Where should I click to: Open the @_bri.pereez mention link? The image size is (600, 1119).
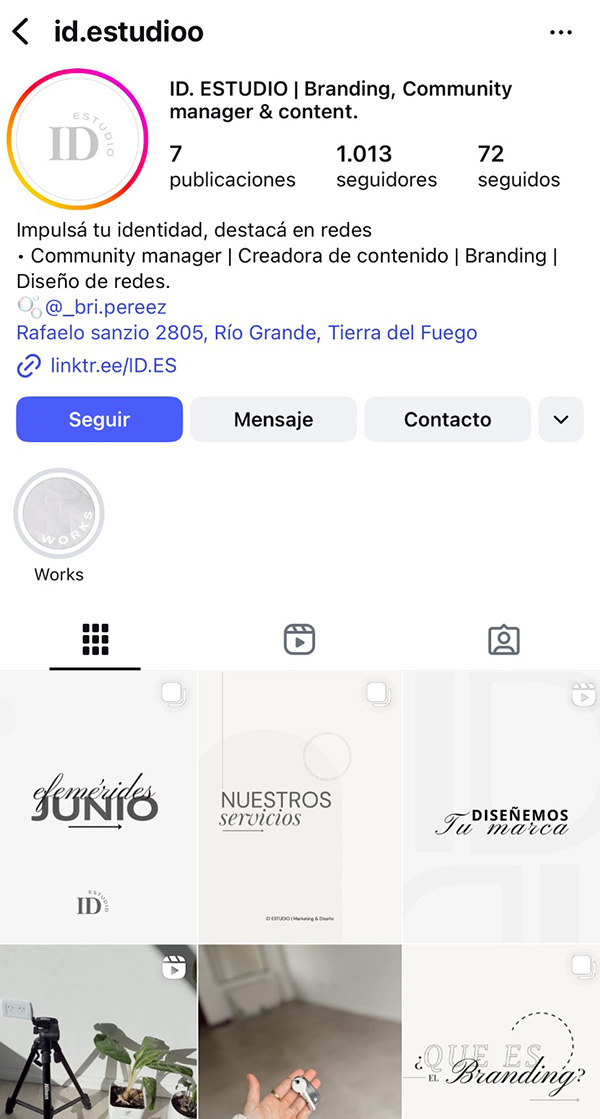pyautogui.click(x=105, y=307)
